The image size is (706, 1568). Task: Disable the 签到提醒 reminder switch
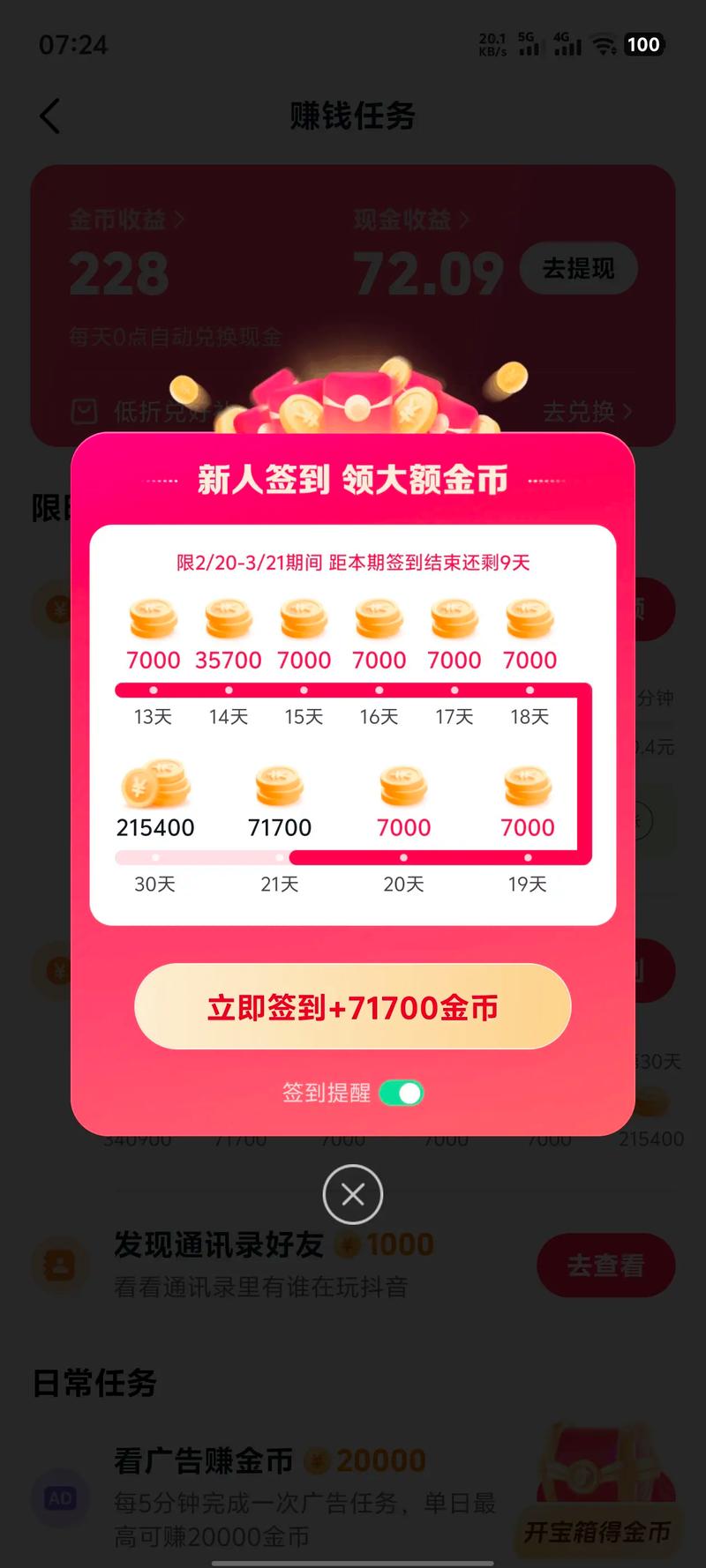401,1092
